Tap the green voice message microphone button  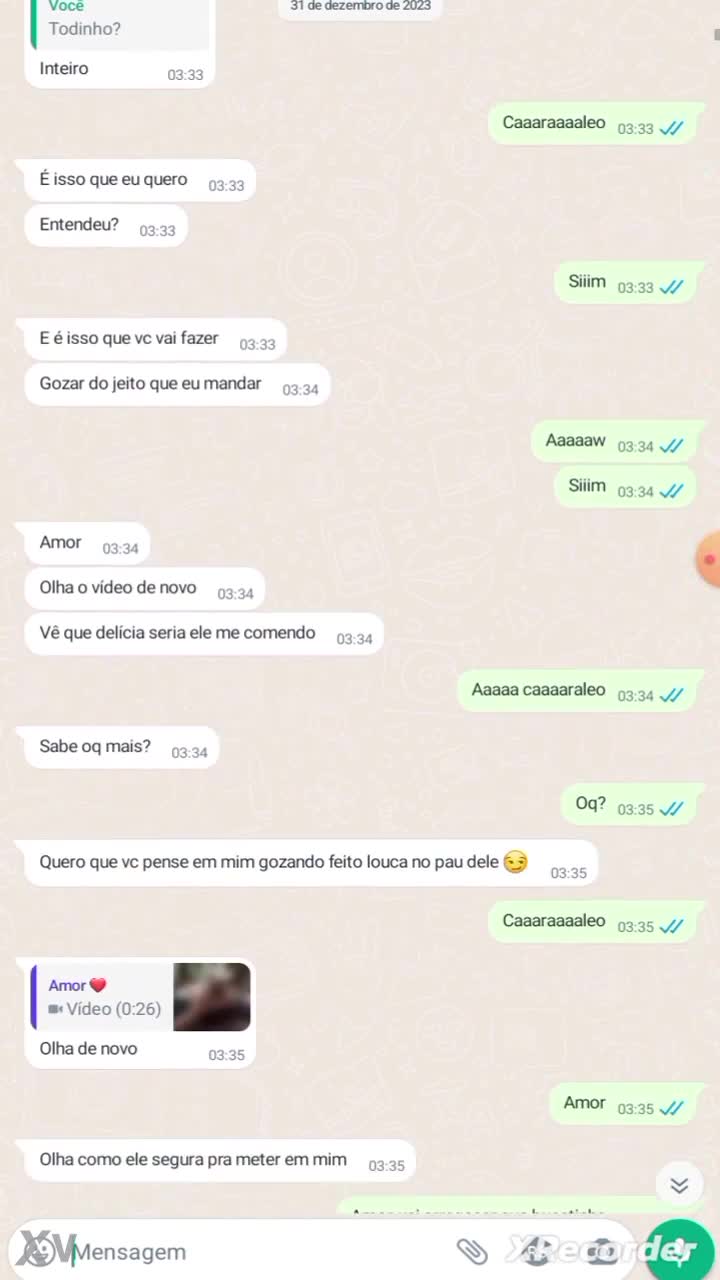coord(681,1249)
